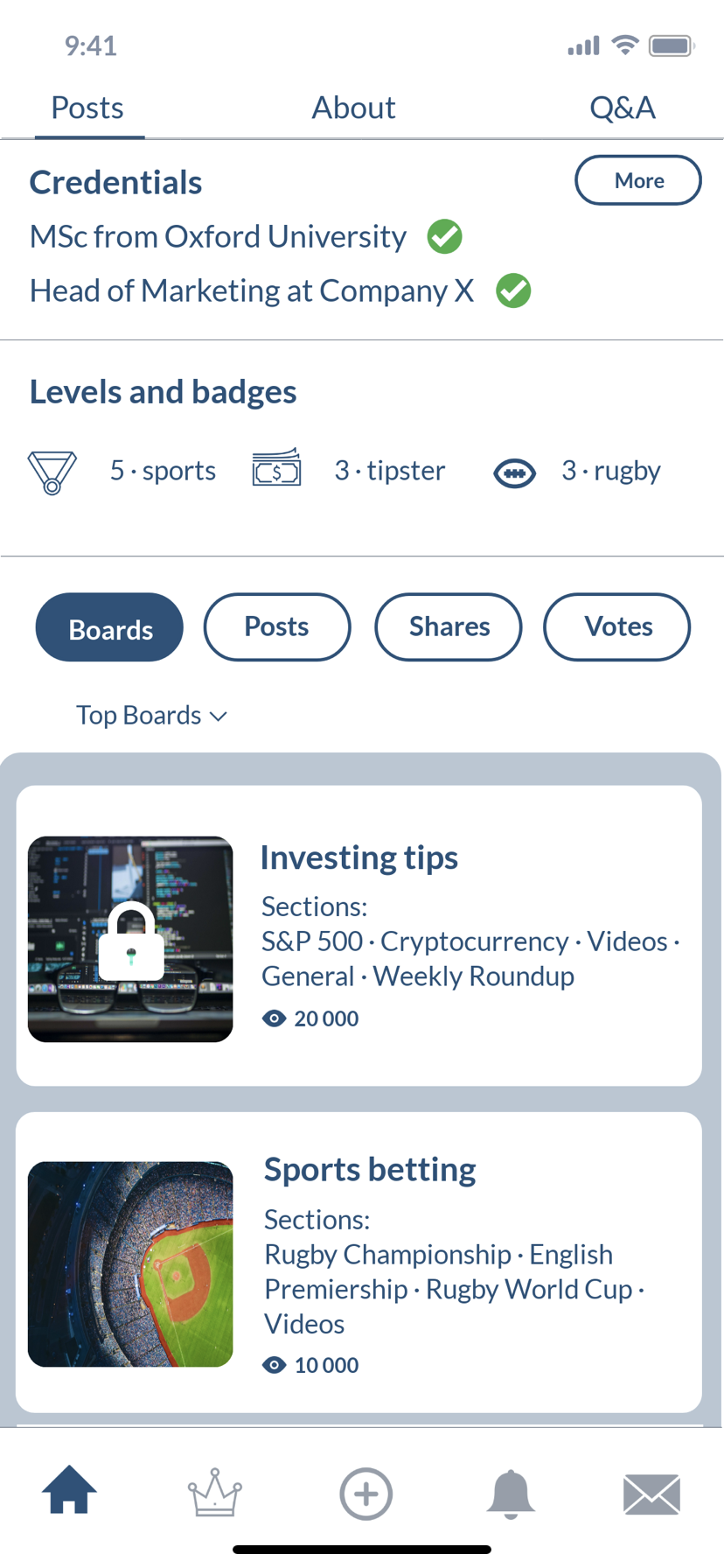This screenshot has height=1568, width=724.
Task: Tap the More button in Credentials
Action: pyautogui.click(x=637, y=180)
